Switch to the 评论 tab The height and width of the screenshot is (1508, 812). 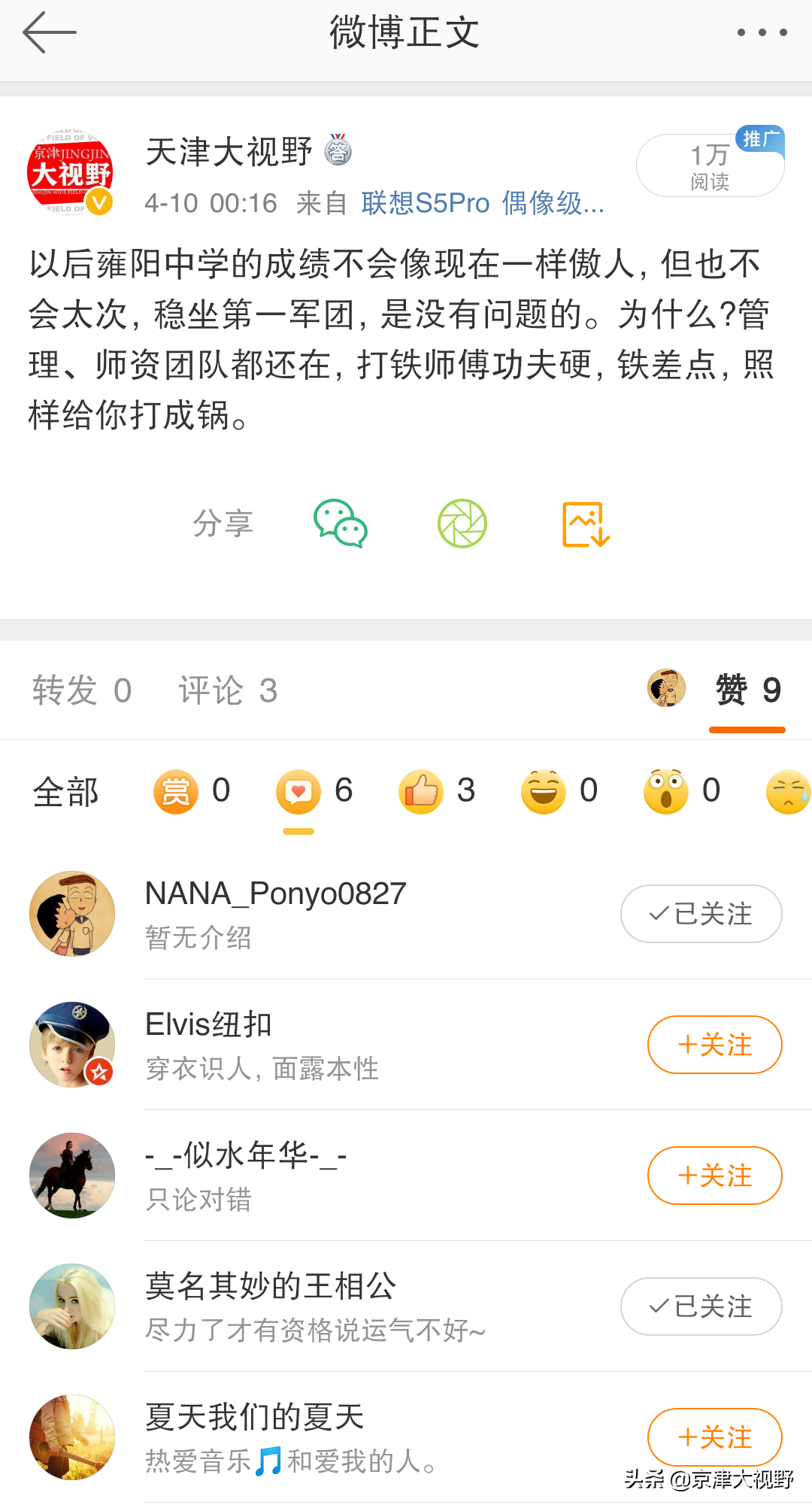[228, 690]
